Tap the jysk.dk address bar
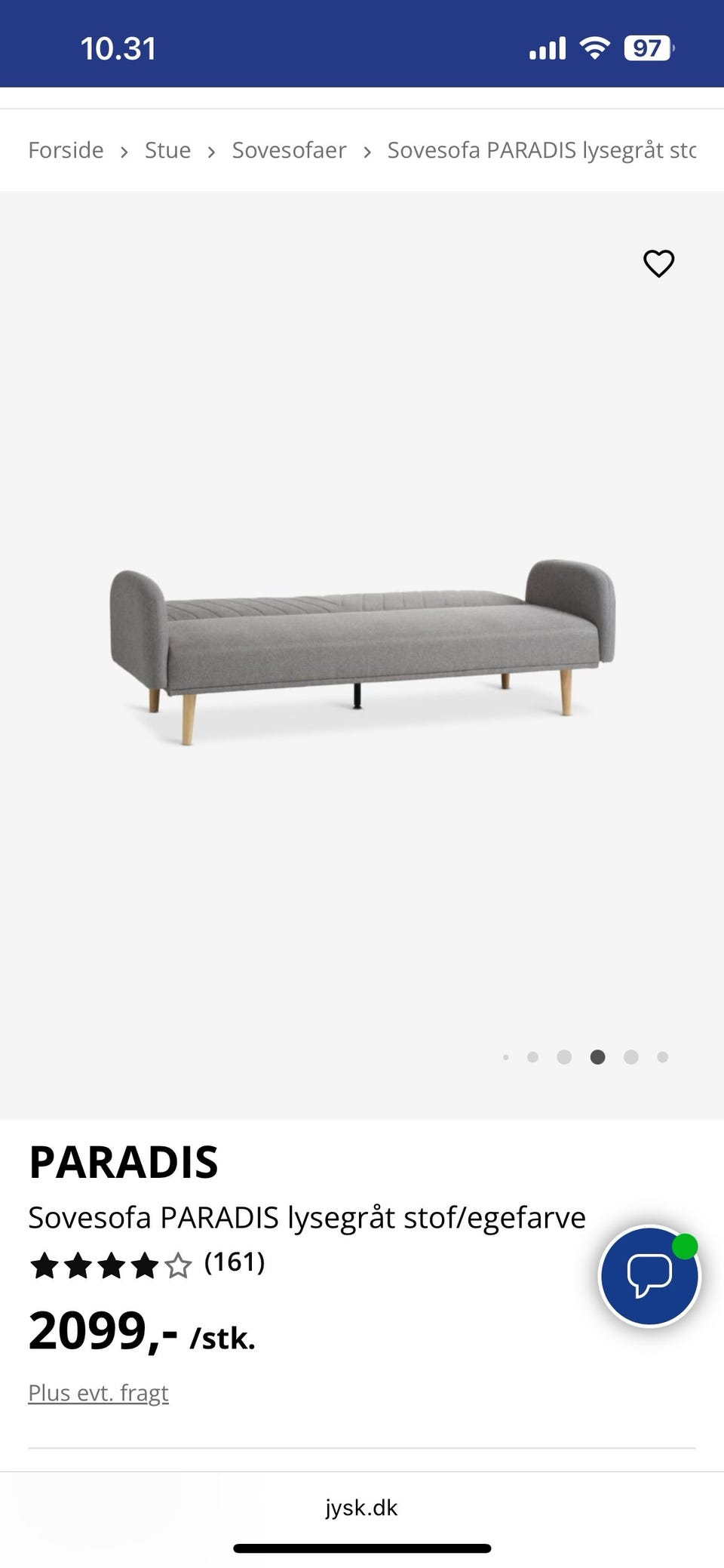 coord(361,1507)
